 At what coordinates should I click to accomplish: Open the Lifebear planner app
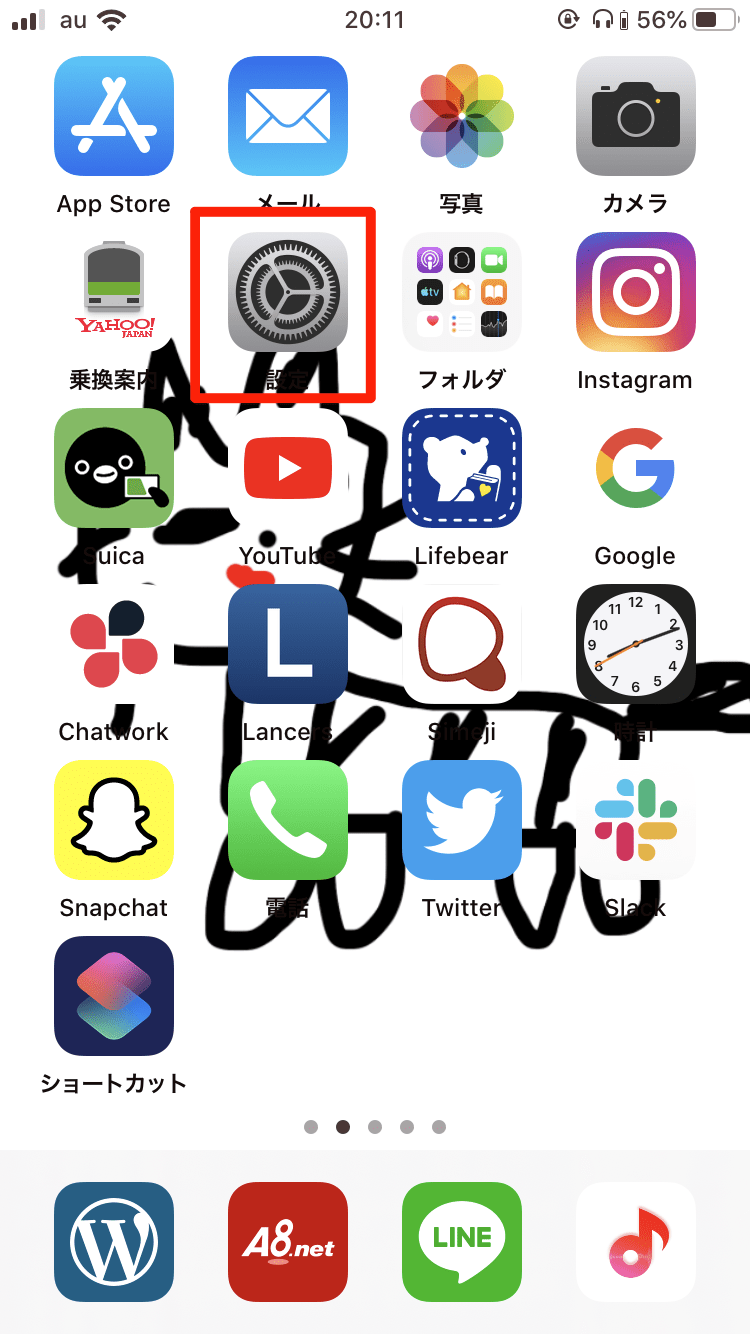click(462, 468)
